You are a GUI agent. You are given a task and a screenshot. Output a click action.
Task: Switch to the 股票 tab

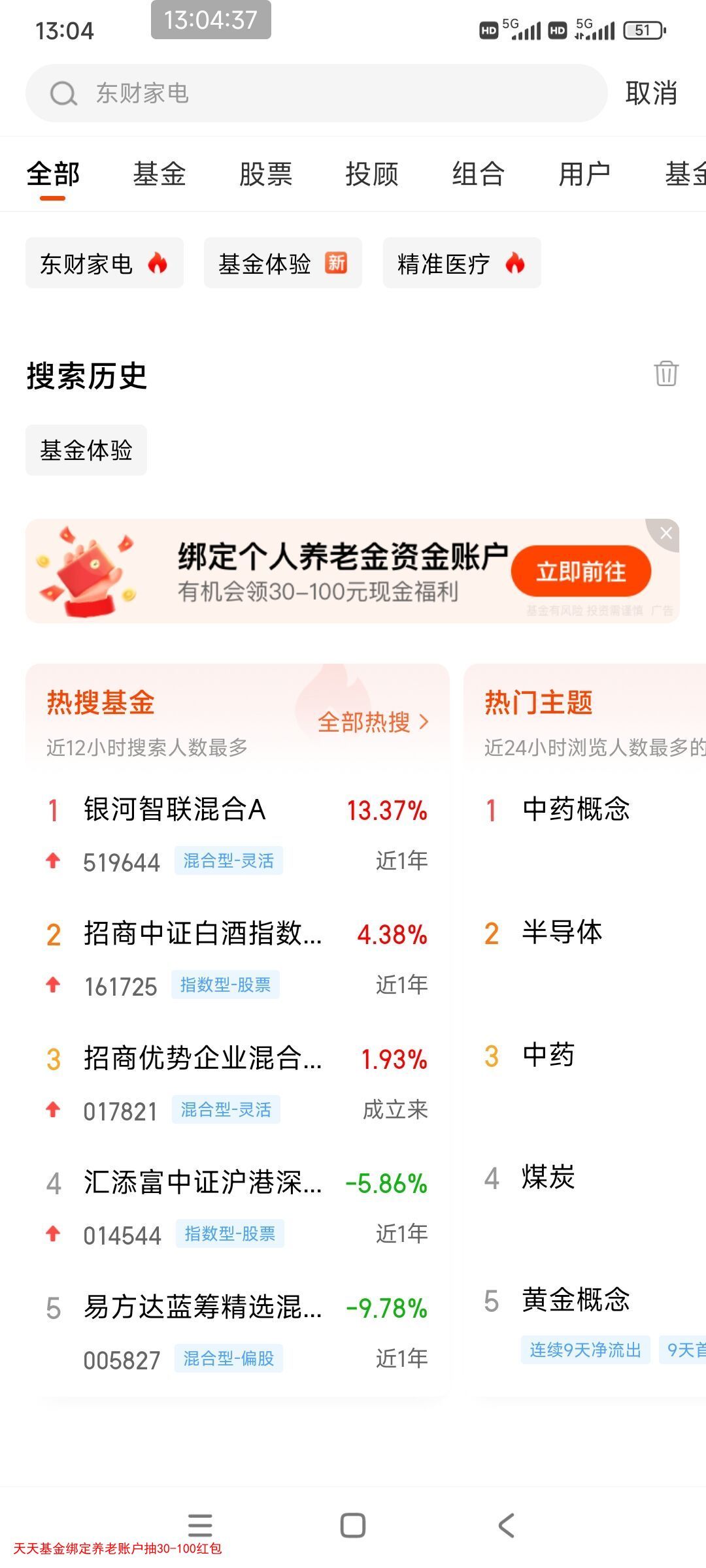coord(265,174)
